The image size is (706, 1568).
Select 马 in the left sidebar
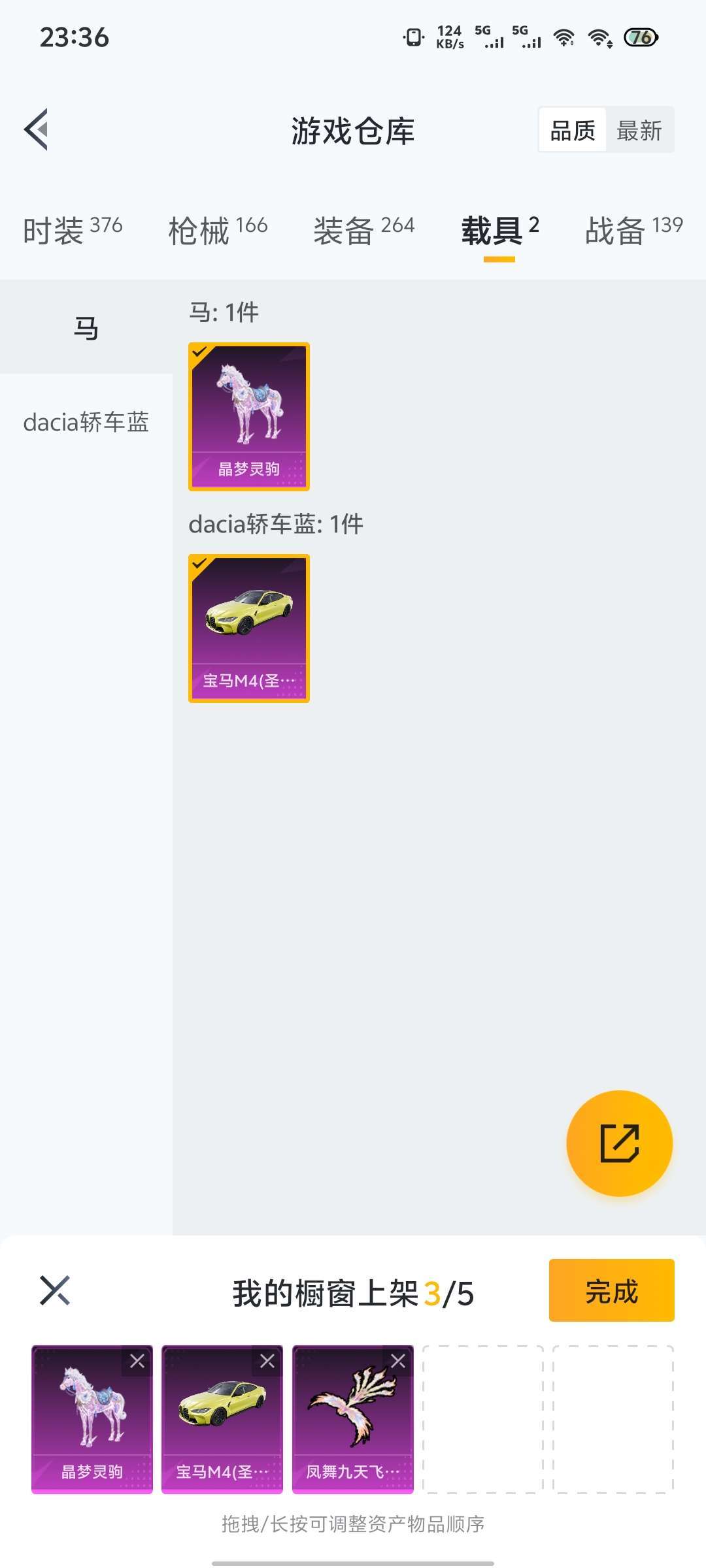tap(87, 327)
